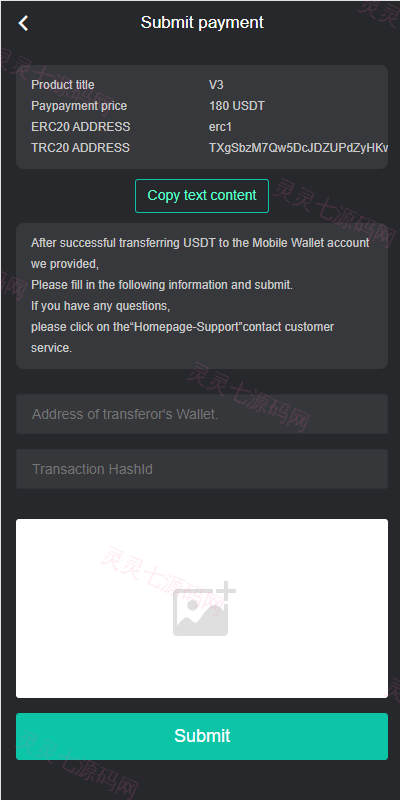Select the Transaction HashId field

click(x=202, y=469)
